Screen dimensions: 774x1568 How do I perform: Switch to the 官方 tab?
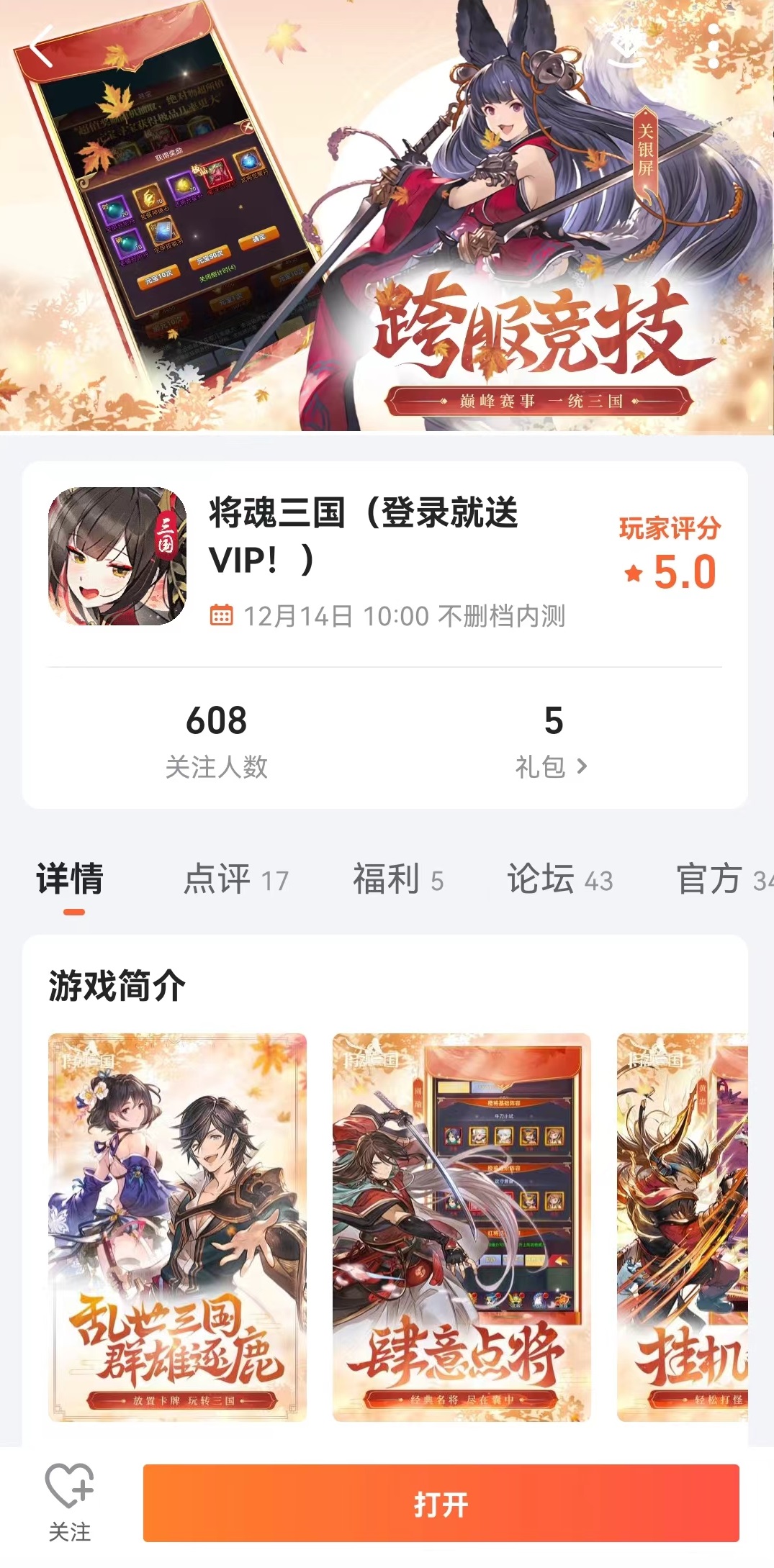pos(720,879)
